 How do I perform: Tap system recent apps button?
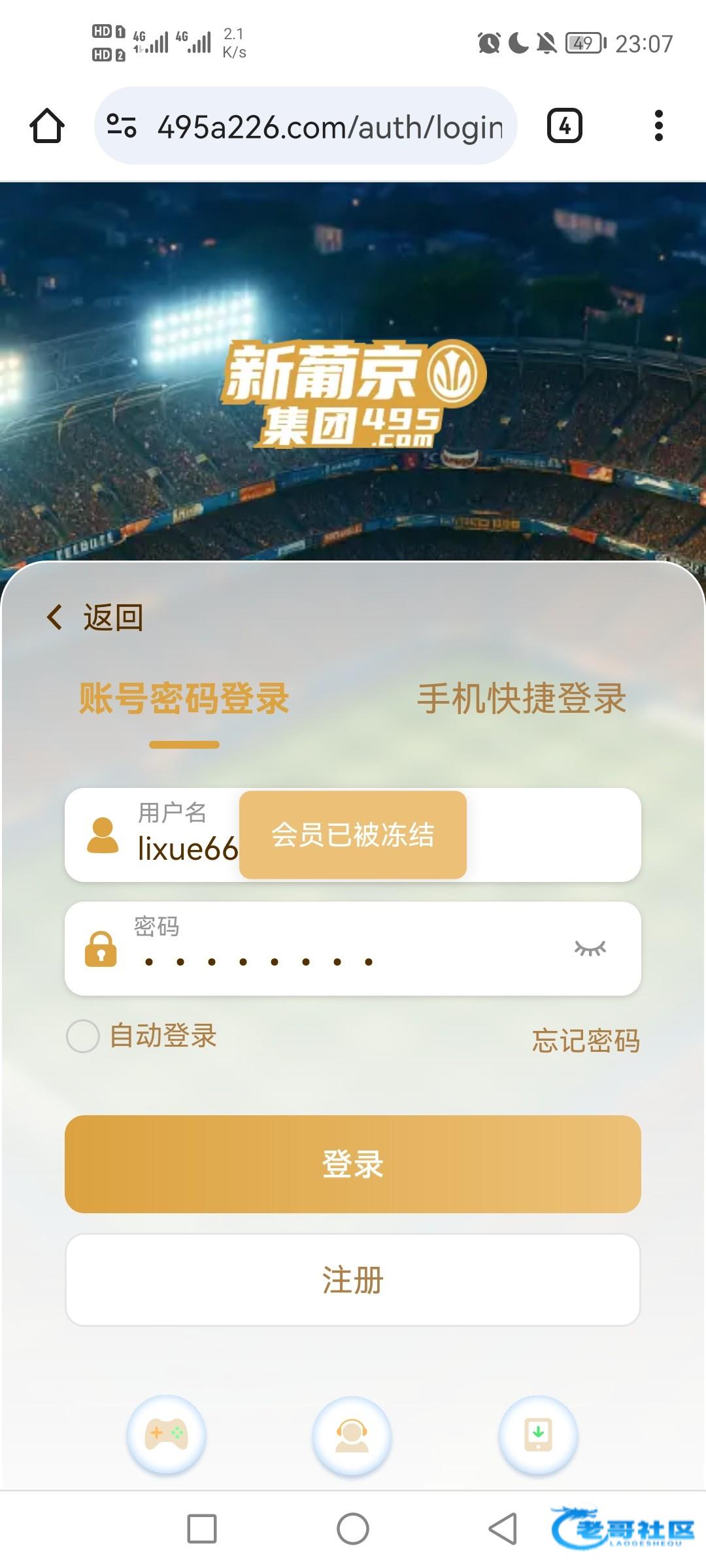[x=202, y=1529]
